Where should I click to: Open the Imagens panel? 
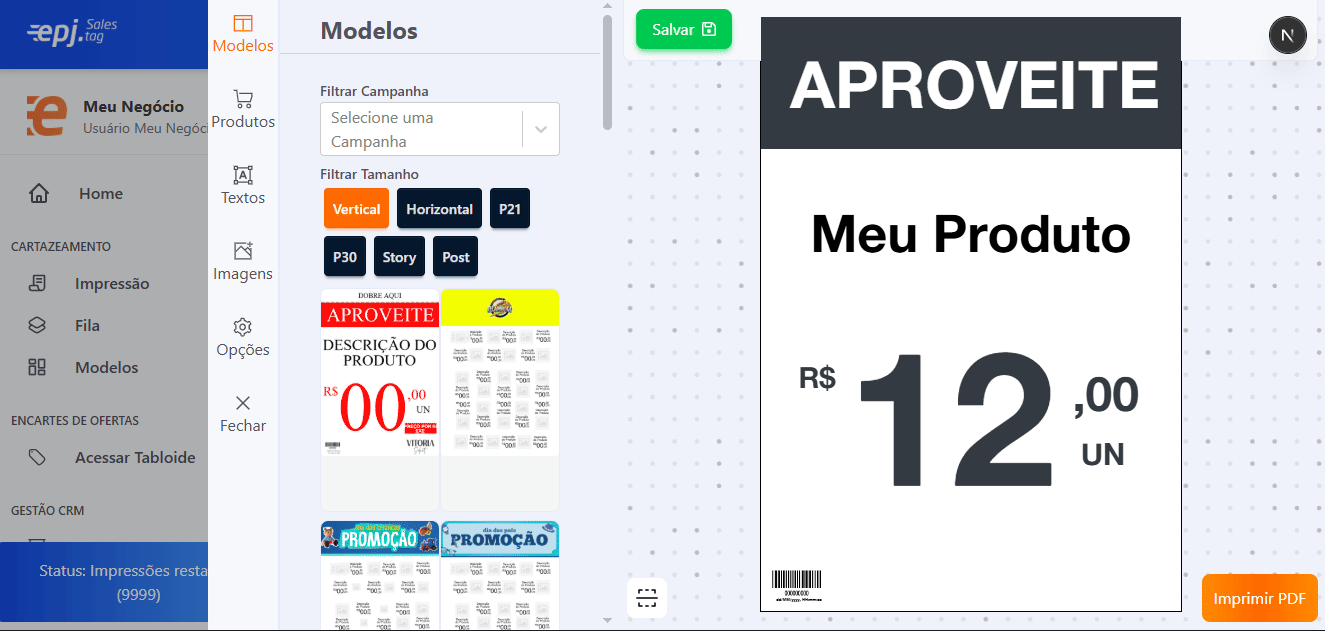tap(243, 262)
